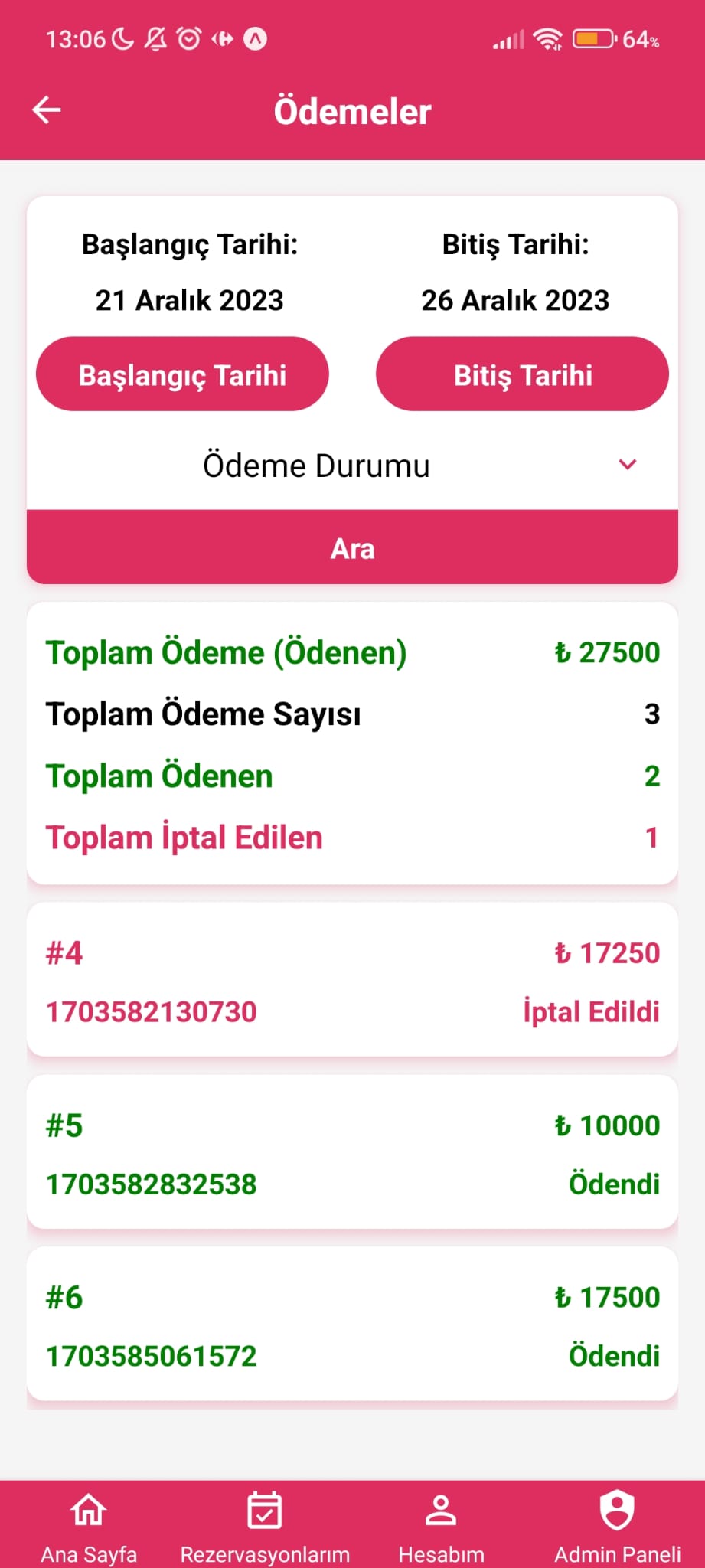Go to the Rezervasyonlarım tab
705x1568 pixels.
[265, 1525]
